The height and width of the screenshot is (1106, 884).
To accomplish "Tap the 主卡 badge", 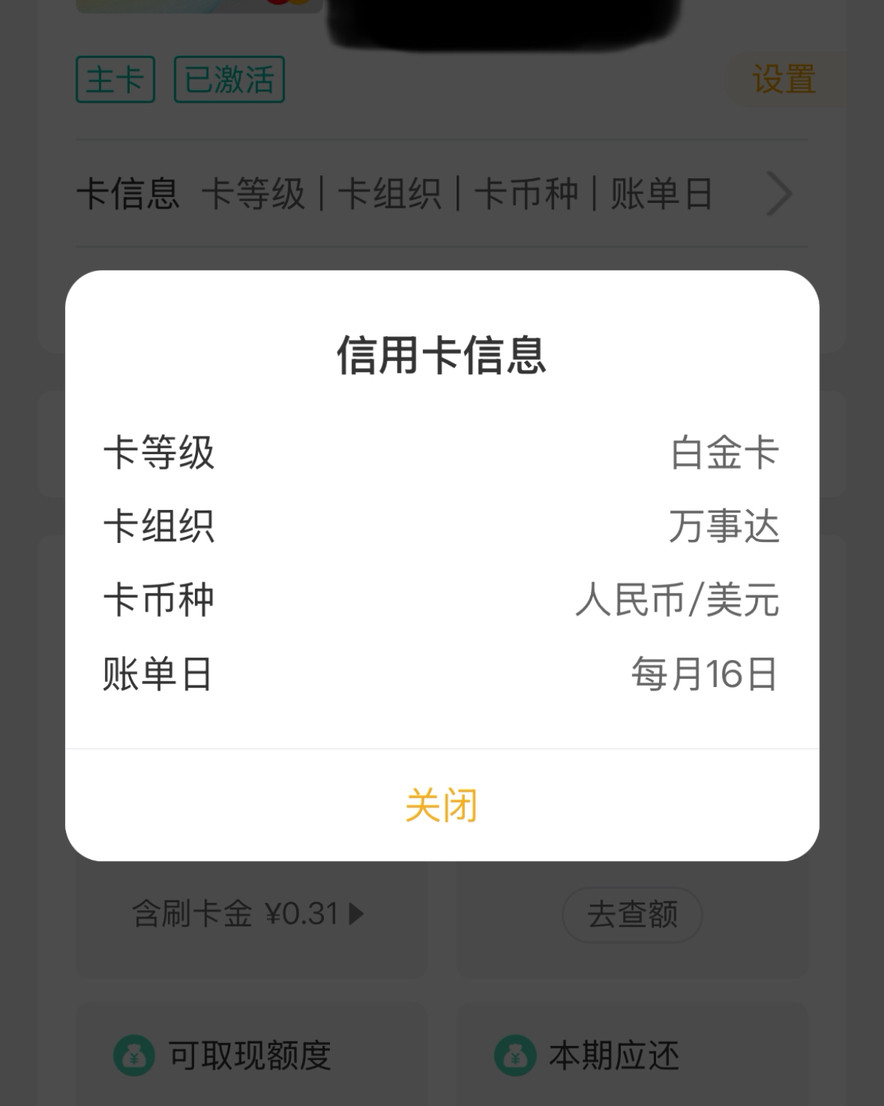I will [x=115, y=80].
